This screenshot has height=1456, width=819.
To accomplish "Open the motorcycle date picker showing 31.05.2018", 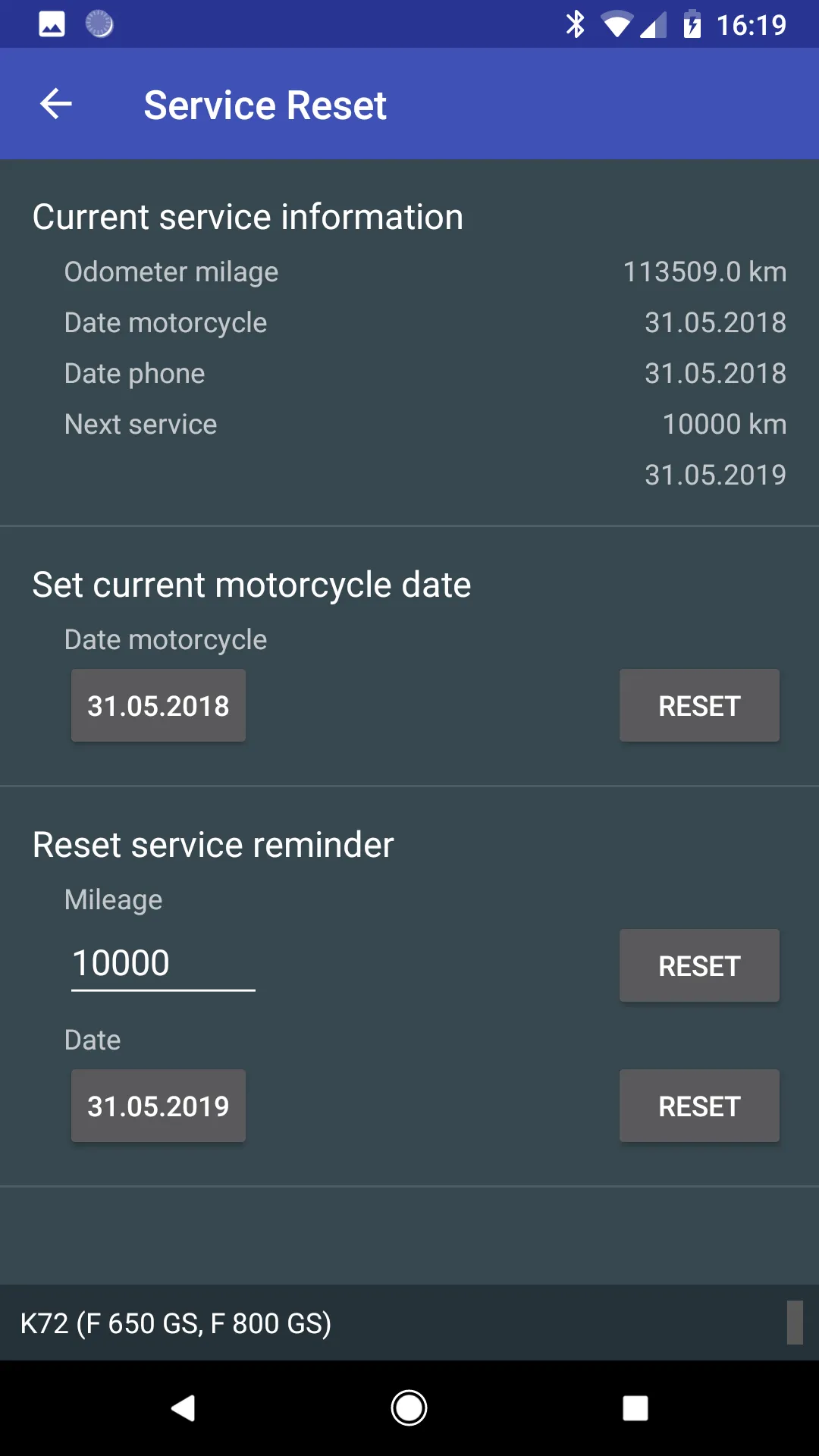I will pyautogui.click(x=158, y=705).
